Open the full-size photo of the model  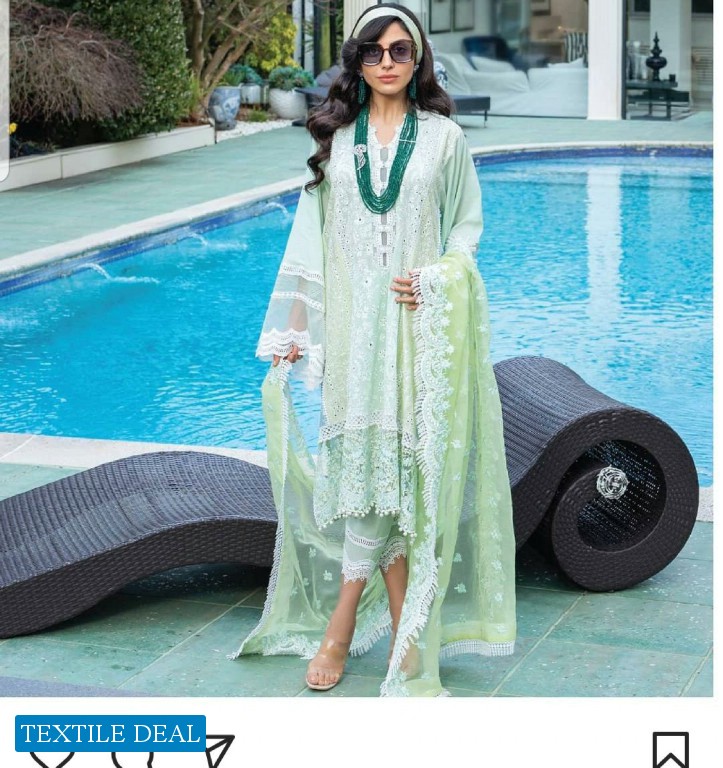click(380, 350)
